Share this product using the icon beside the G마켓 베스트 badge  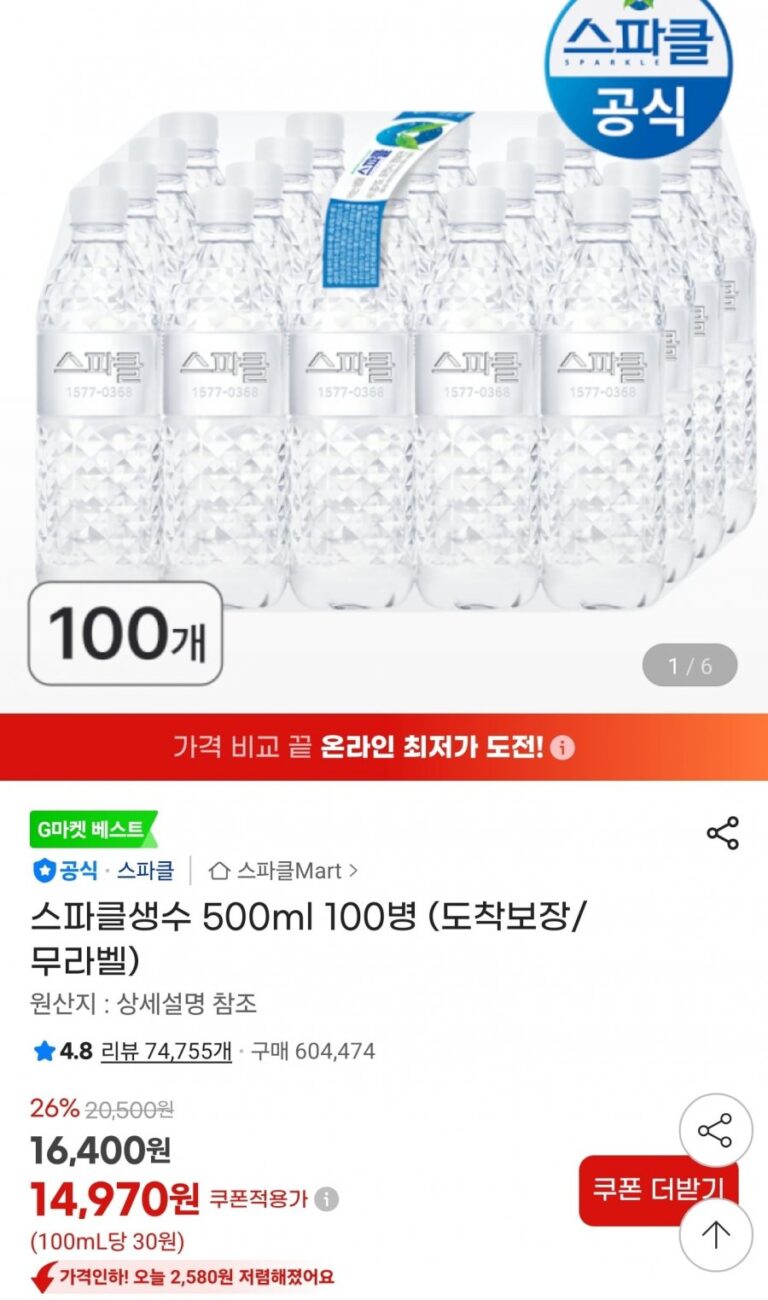[x=722, y=833]
